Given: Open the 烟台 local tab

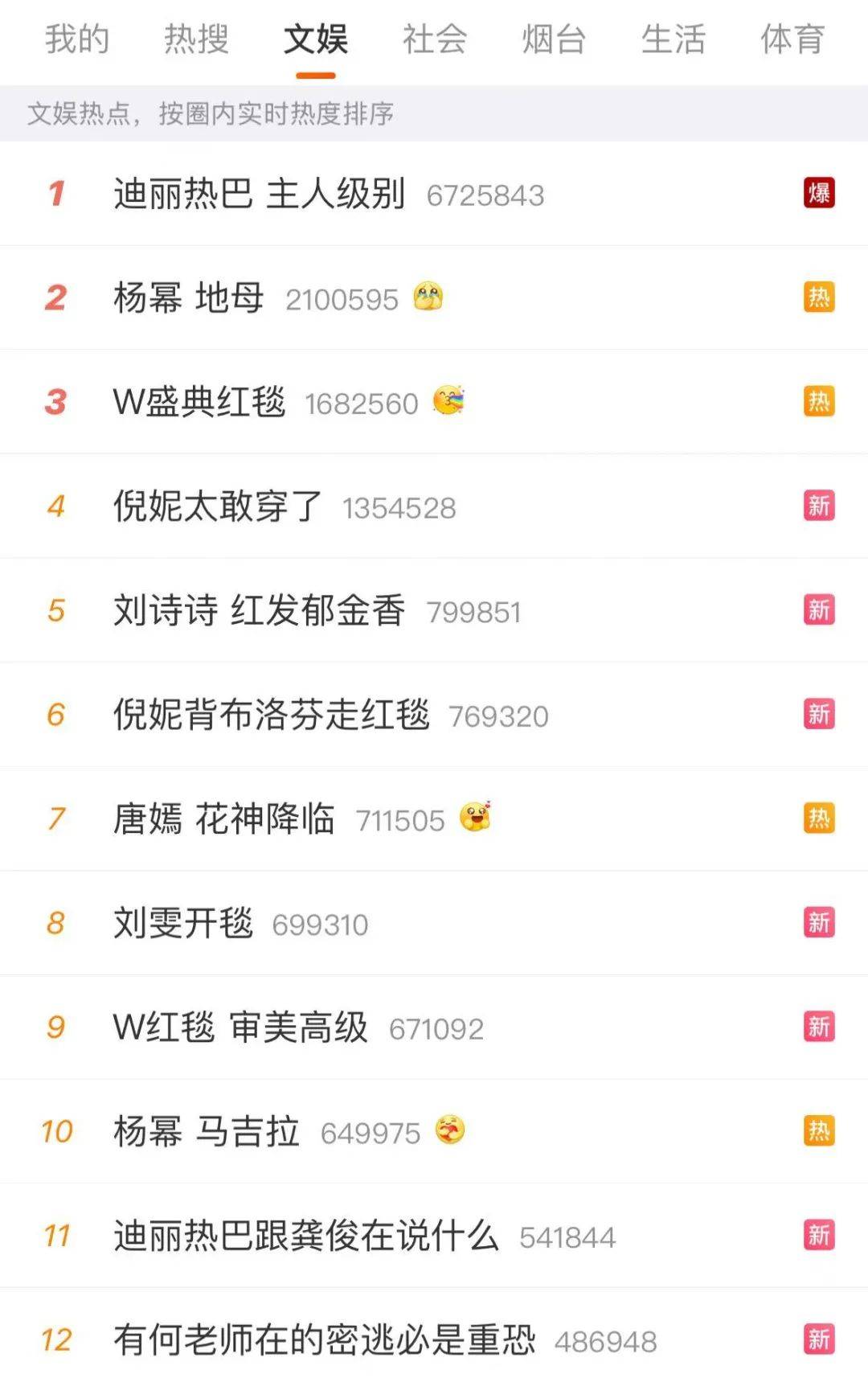Looking at the screenshot, I should coord(553,39).
